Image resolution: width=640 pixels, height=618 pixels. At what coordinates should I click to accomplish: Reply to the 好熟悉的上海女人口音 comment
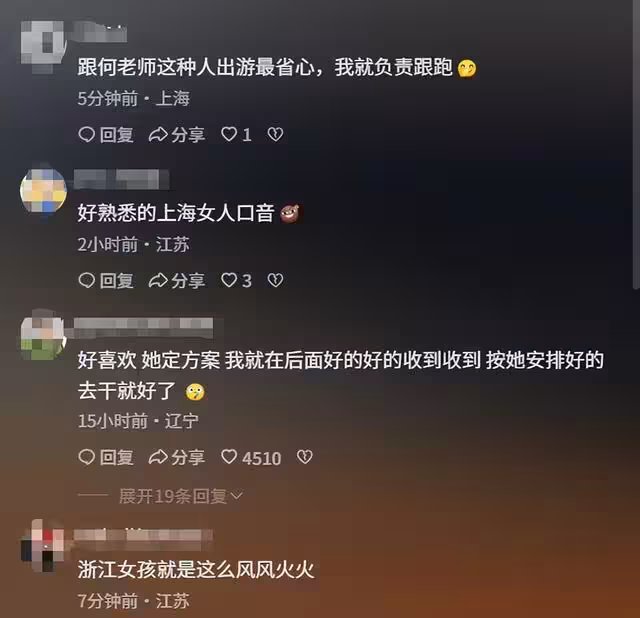[x=105, y=281]
